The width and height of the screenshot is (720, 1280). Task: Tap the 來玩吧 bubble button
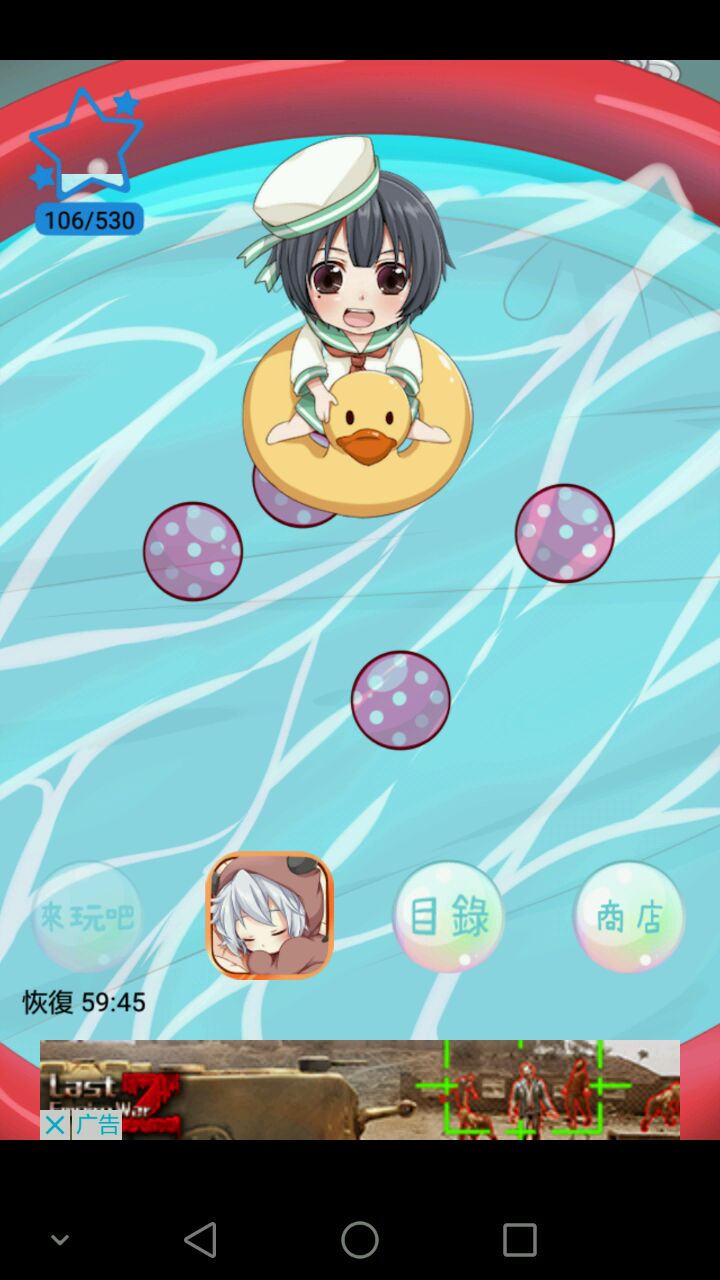87,917
